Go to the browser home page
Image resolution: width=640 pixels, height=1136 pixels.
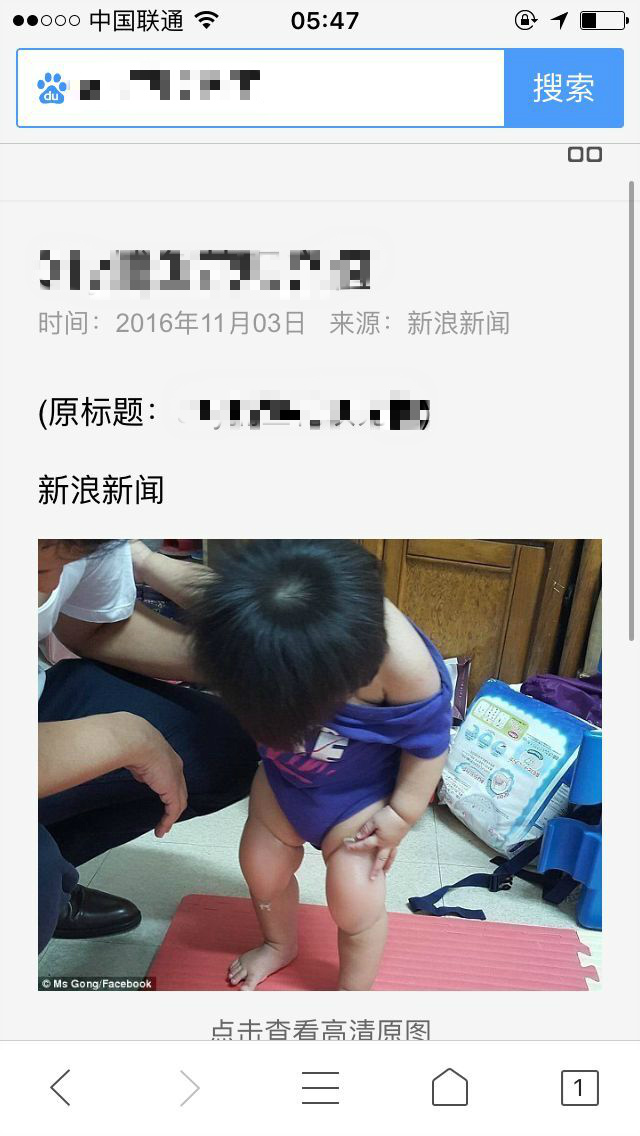(x=449, y=1087)
